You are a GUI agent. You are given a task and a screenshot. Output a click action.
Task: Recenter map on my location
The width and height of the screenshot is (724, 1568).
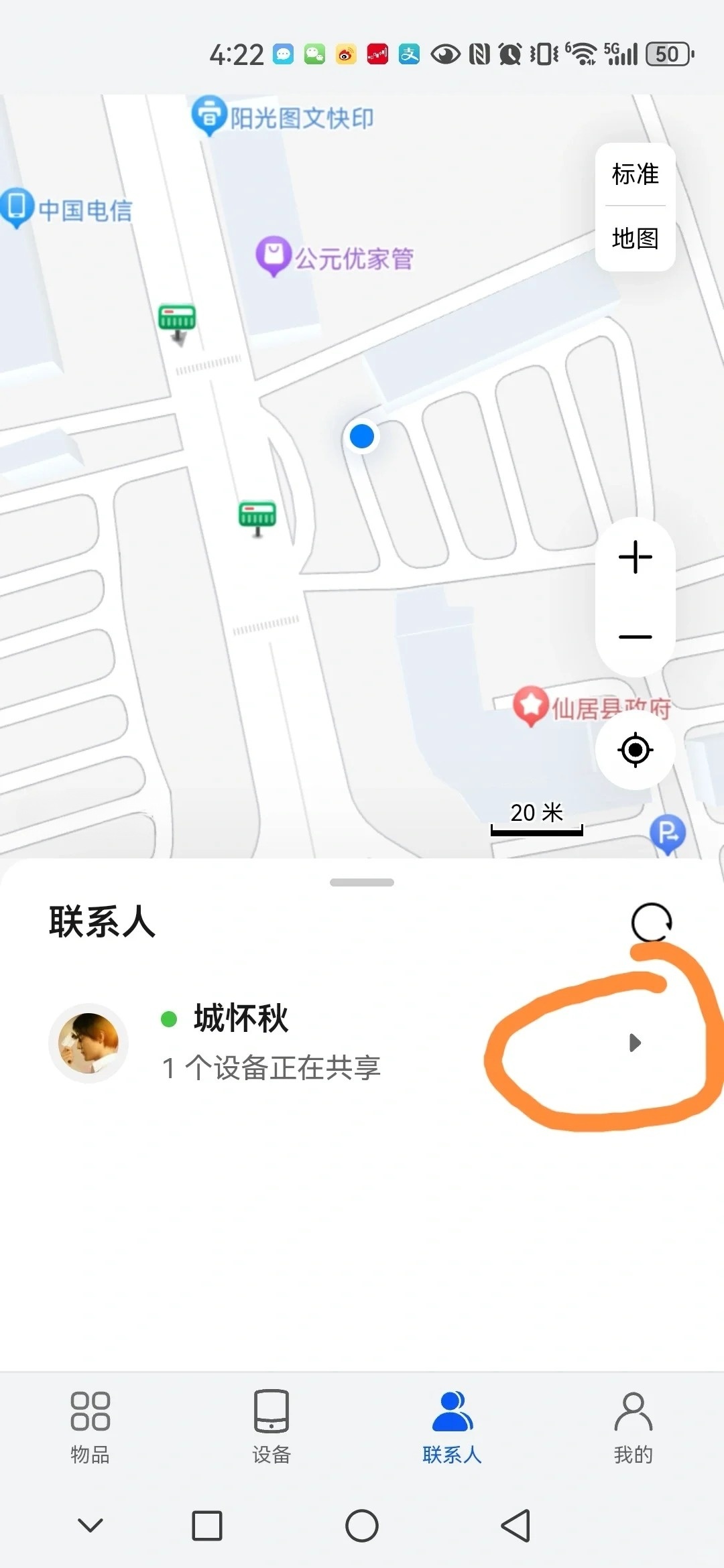click(x=635, y=750)
